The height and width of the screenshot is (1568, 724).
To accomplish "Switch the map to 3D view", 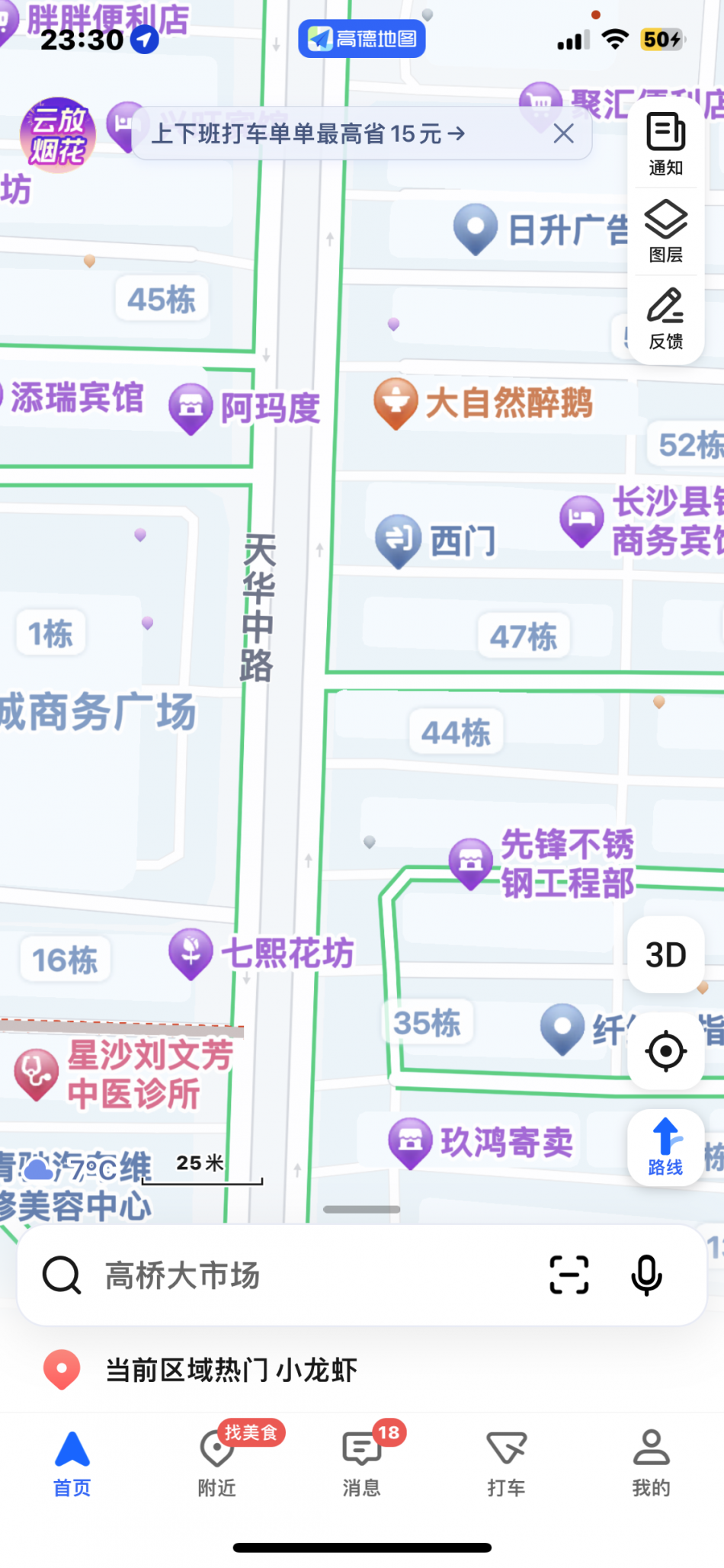I will coord(665,954).
